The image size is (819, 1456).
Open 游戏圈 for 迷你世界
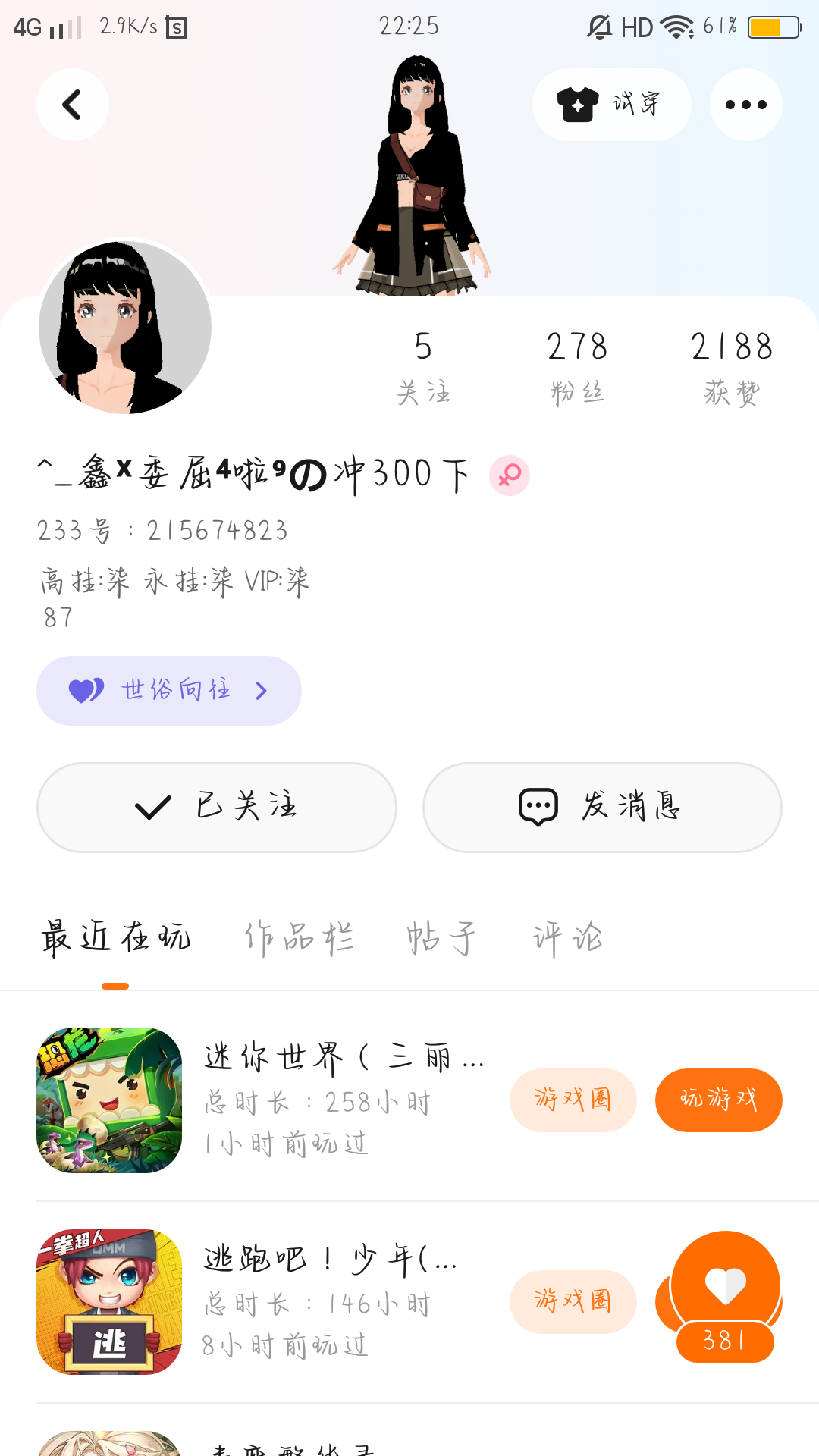point(573,1100)
